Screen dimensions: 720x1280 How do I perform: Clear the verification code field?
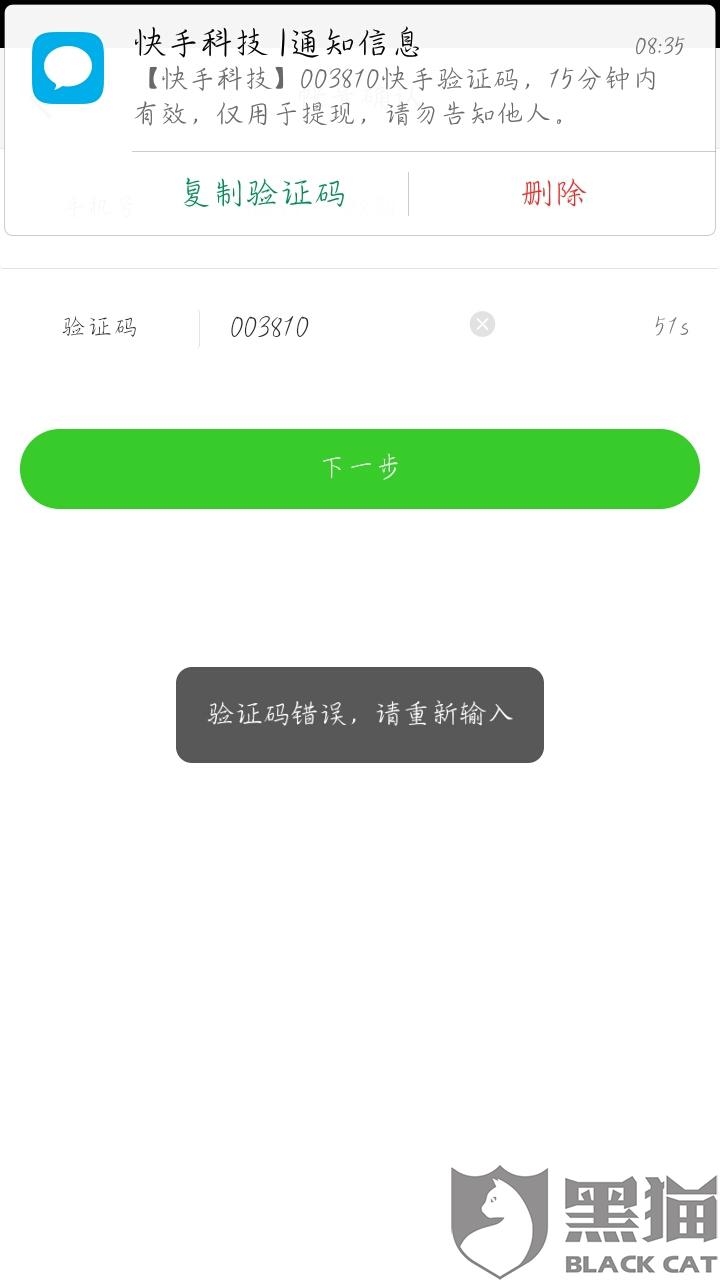tap(482, 324)
